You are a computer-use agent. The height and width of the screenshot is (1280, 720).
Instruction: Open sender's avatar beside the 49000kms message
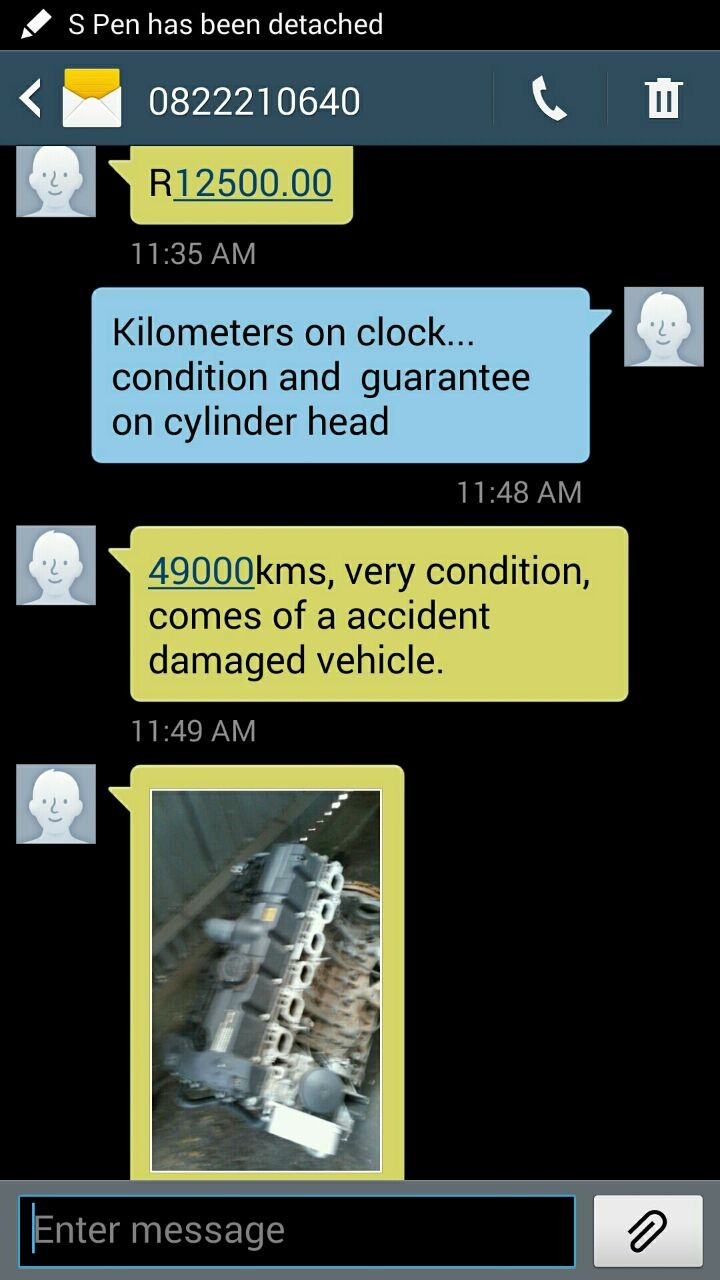[x=56, y=565]
